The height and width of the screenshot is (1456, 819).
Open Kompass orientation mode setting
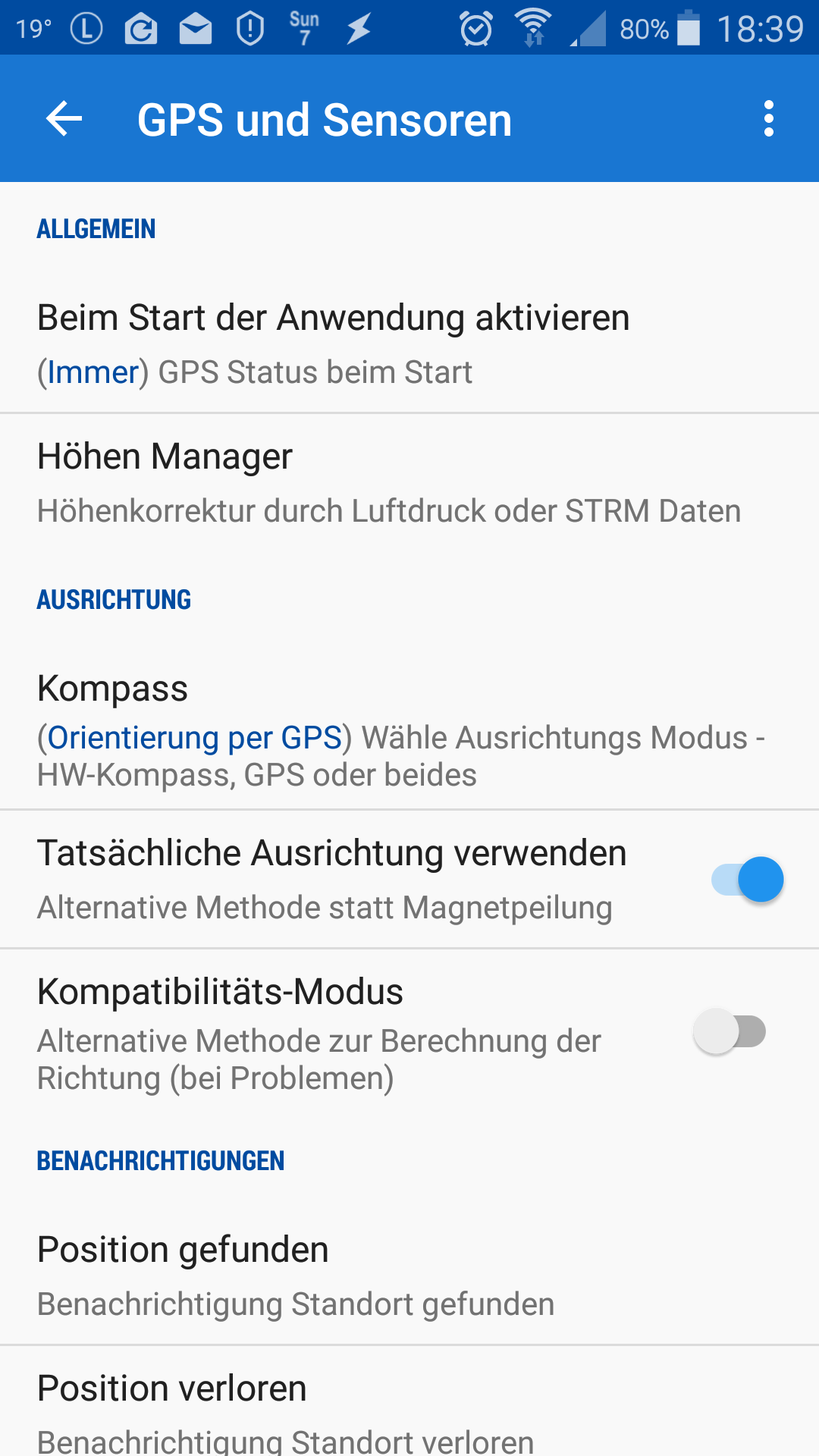pos(409,730)
